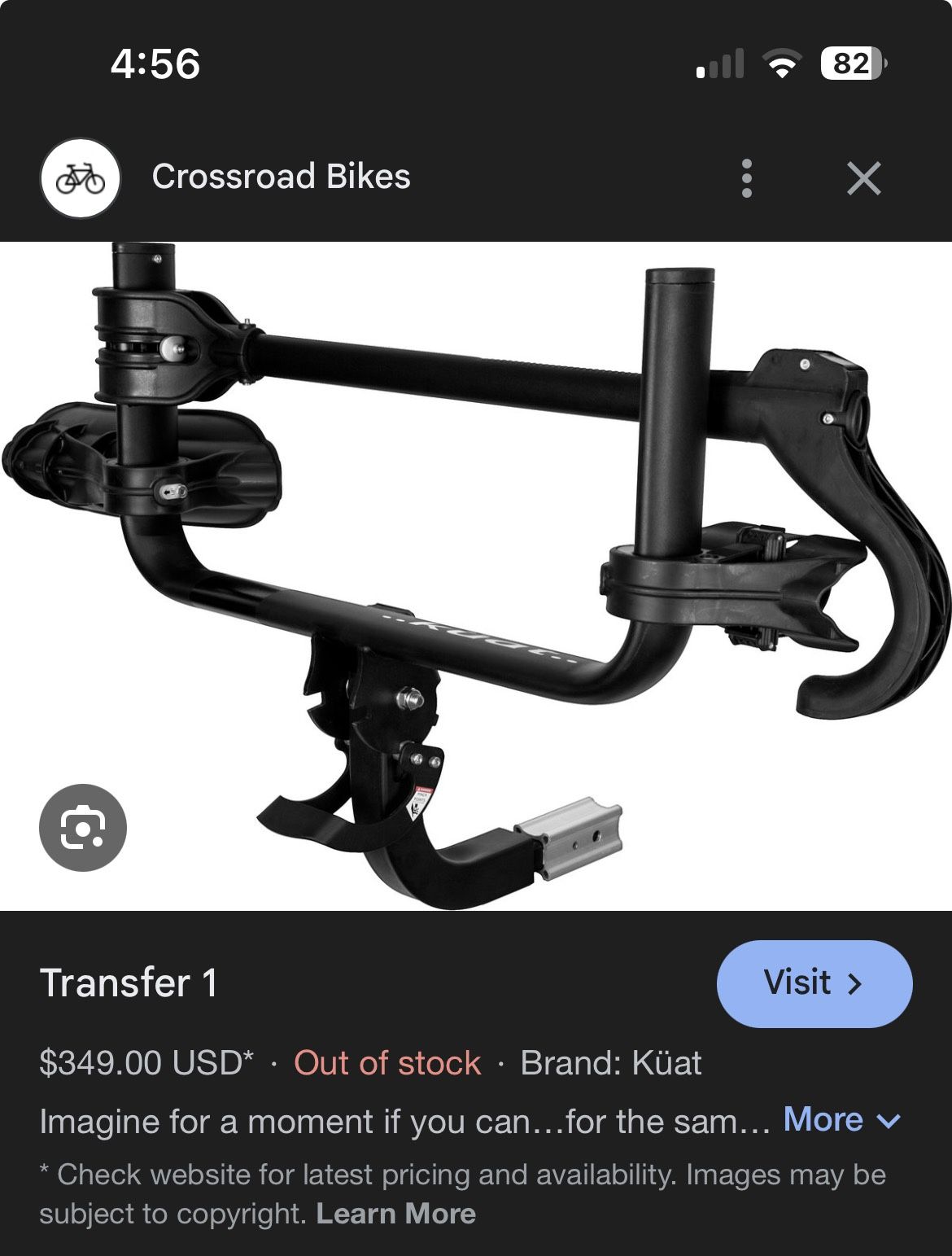Search this image with Lens
Image resolution: width=952 pixels, height=1256 pixels.
click(83, 827)
